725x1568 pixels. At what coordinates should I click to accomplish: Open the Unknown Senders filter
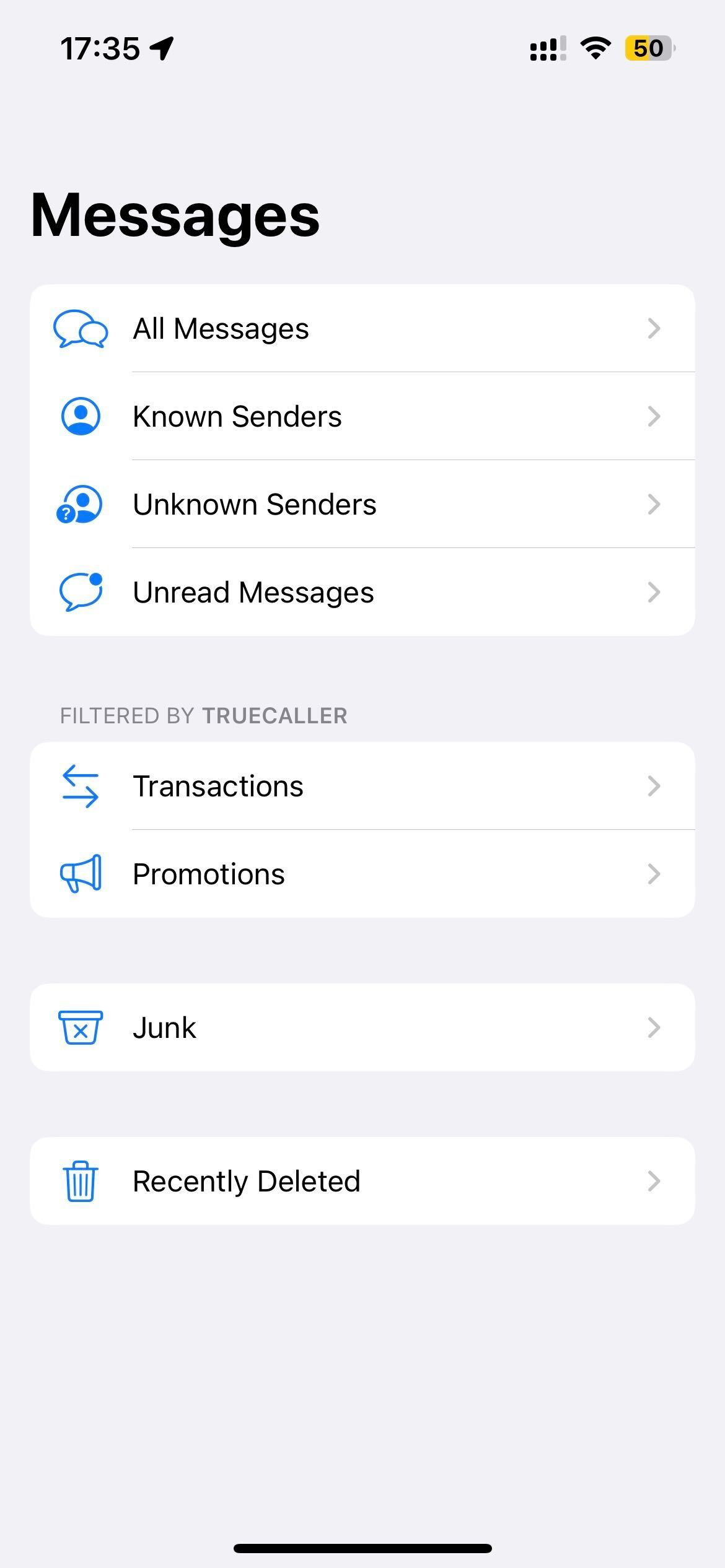point(362,504)
